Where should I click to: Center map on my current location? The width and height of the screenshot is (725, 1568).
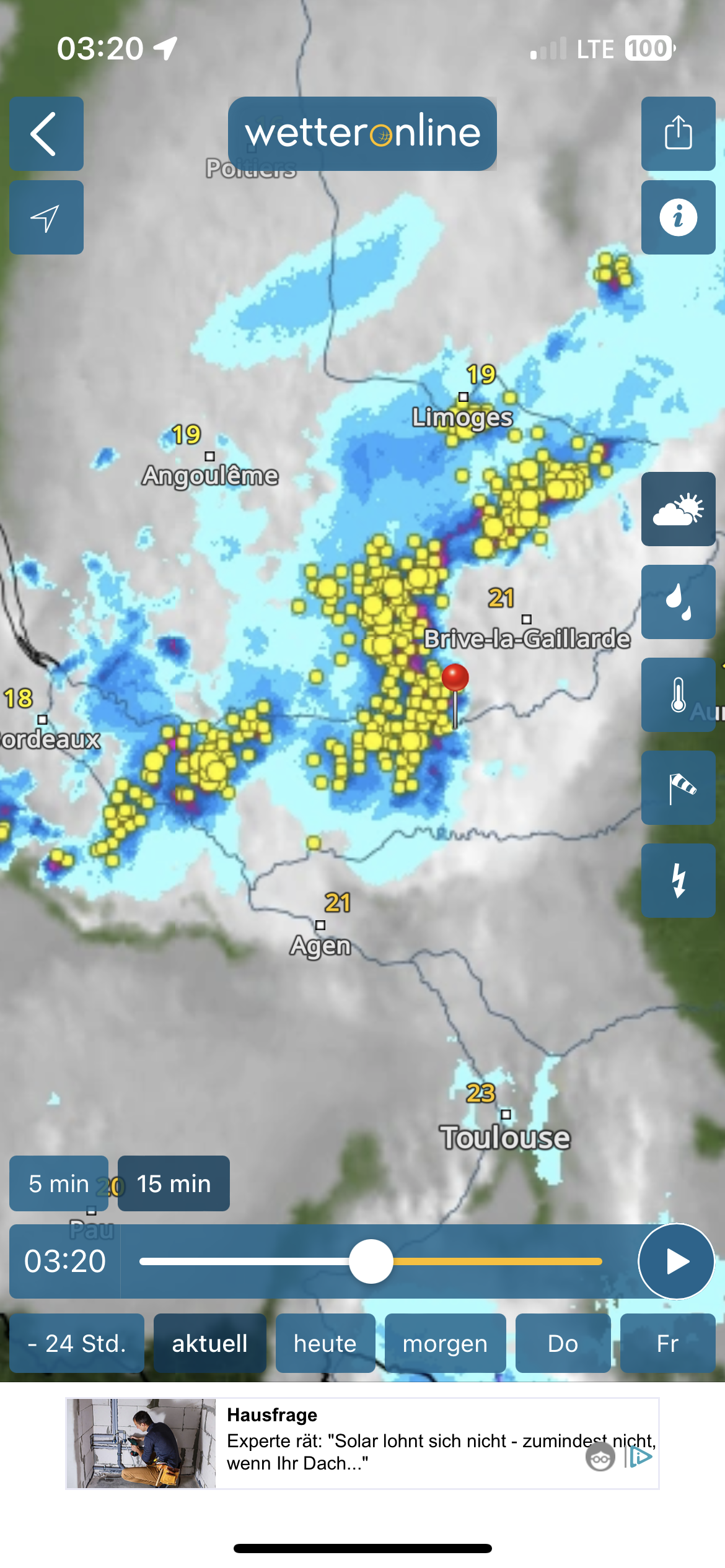coord(46,217)
